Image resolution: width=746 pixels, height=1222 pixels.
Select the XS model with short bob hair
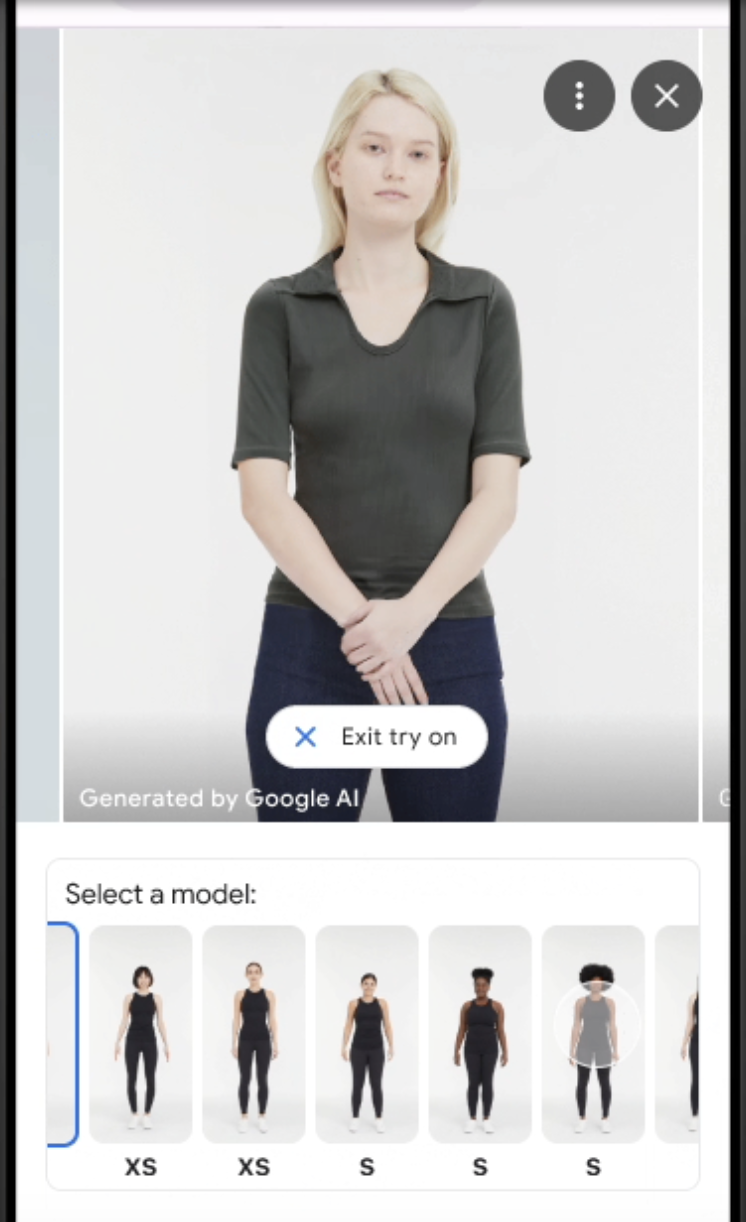[140, 1034]
